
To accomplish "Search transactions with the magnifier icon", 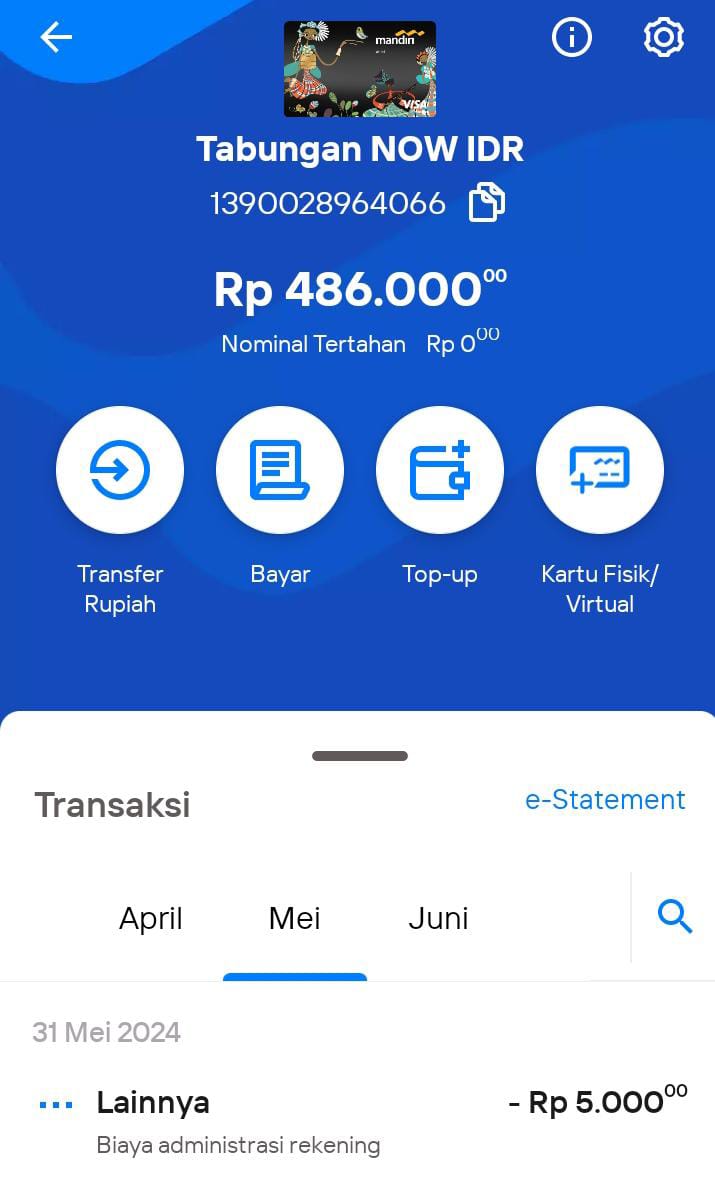I will click(675, 917).
